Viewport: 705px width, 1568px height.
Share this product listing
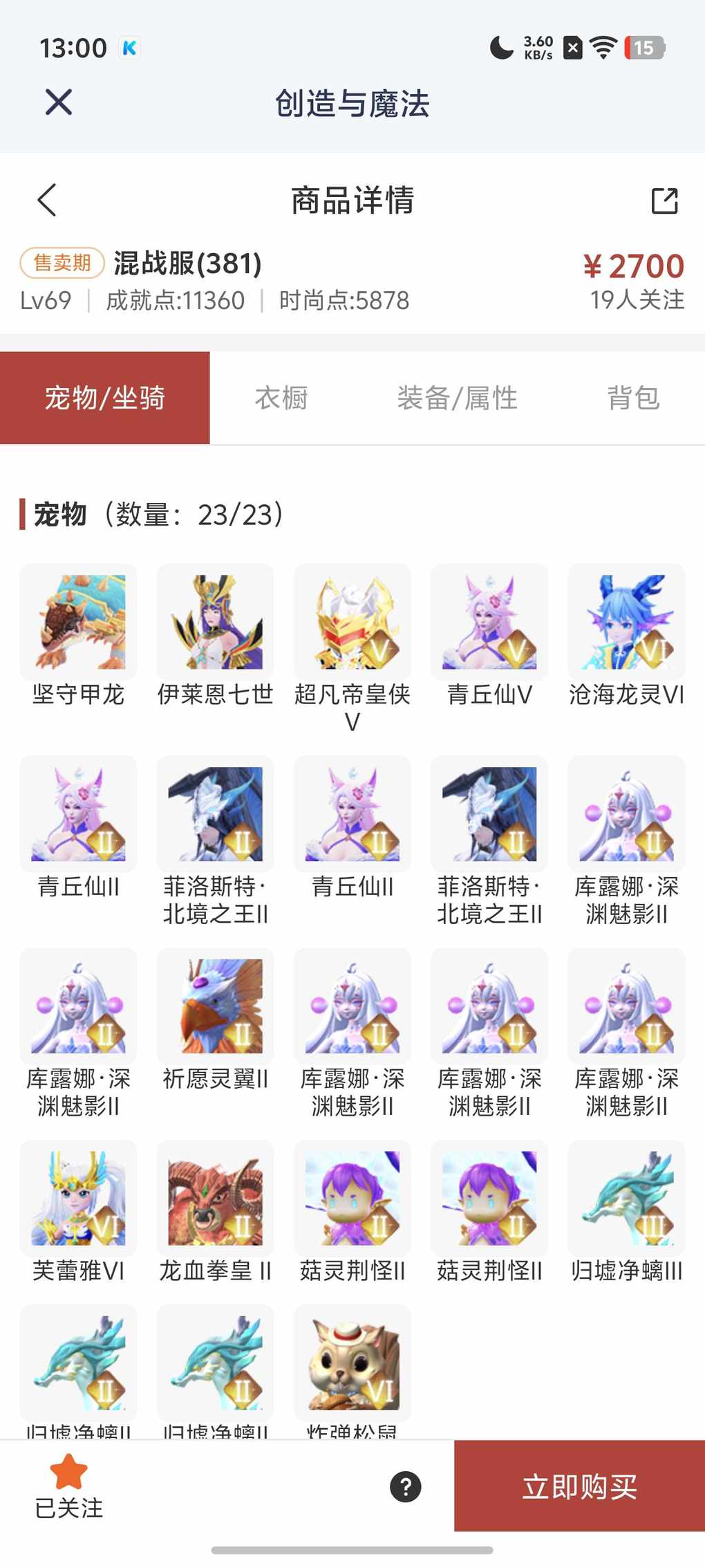[664, 201]
